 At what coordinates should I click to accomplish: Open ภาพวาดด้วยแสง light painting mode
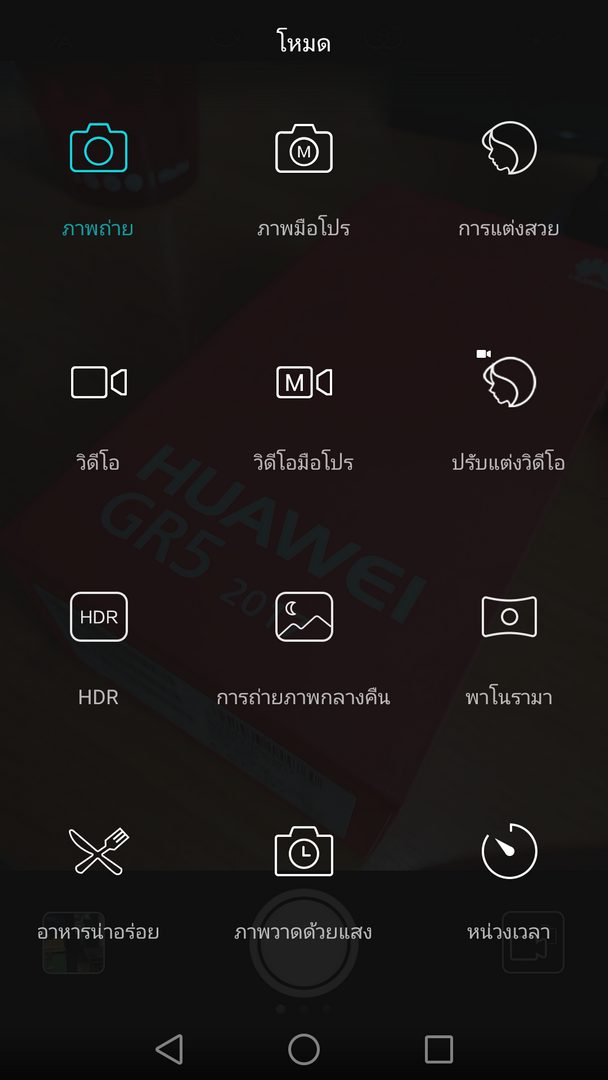(304, 852)
